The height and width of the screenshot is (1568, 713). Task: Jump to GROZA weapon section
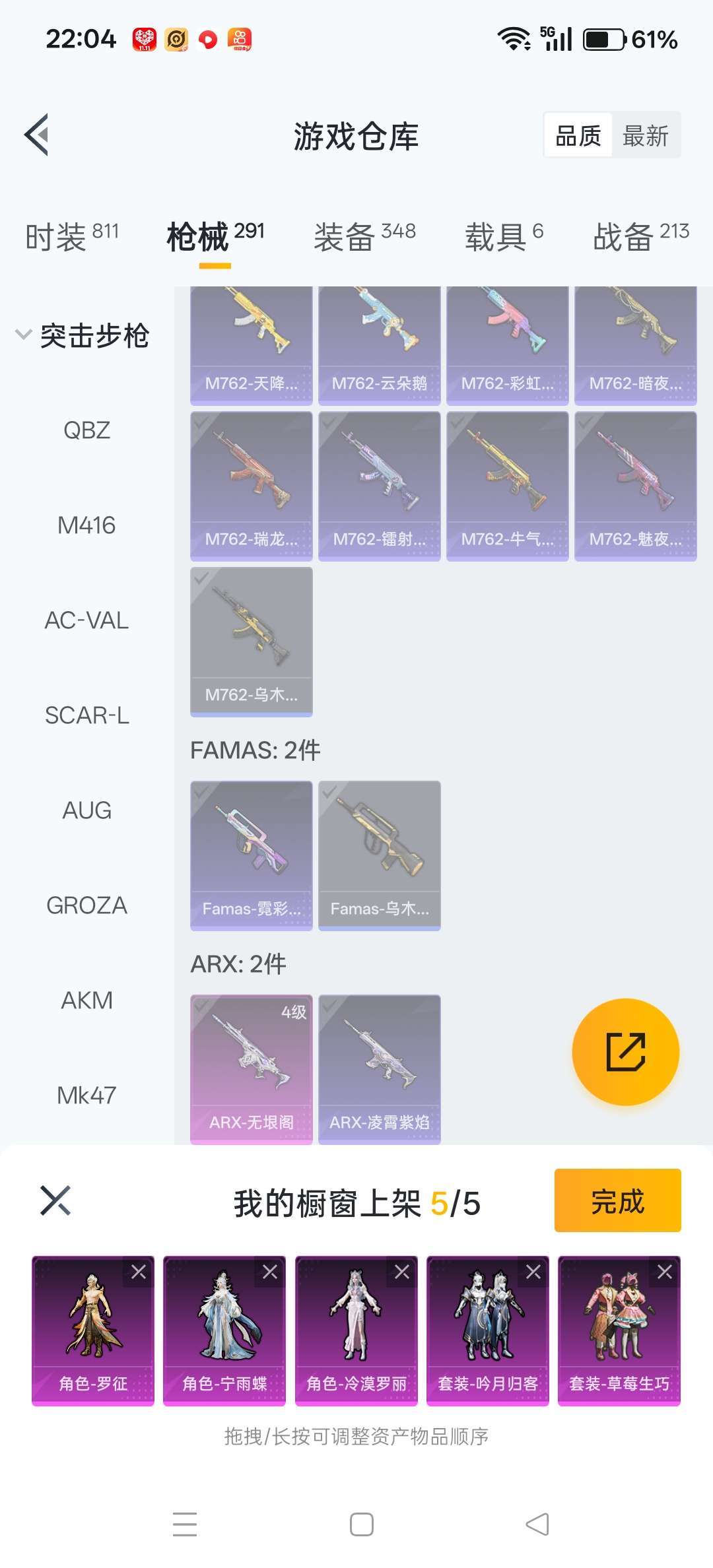(x=86, y=905)
